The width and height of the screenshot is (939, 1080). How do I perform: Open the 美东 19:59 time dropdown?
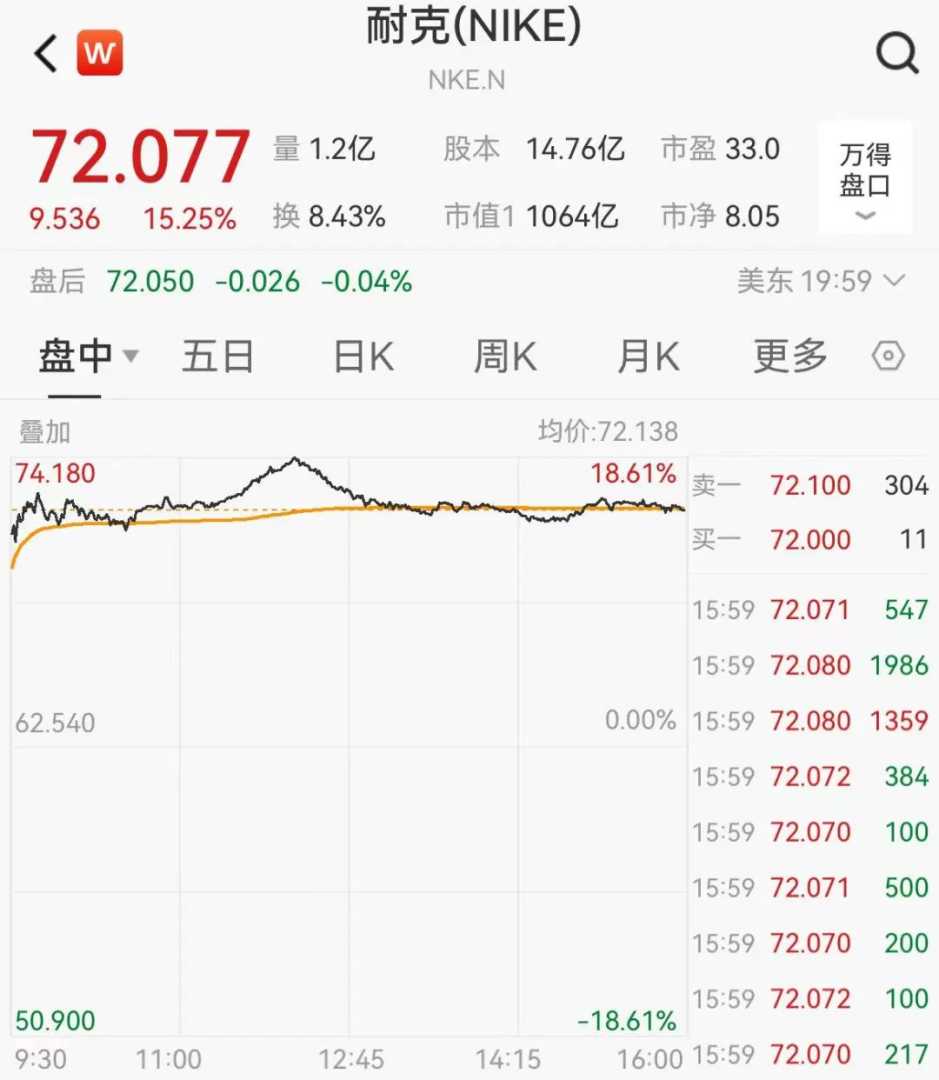pos(821,281)
